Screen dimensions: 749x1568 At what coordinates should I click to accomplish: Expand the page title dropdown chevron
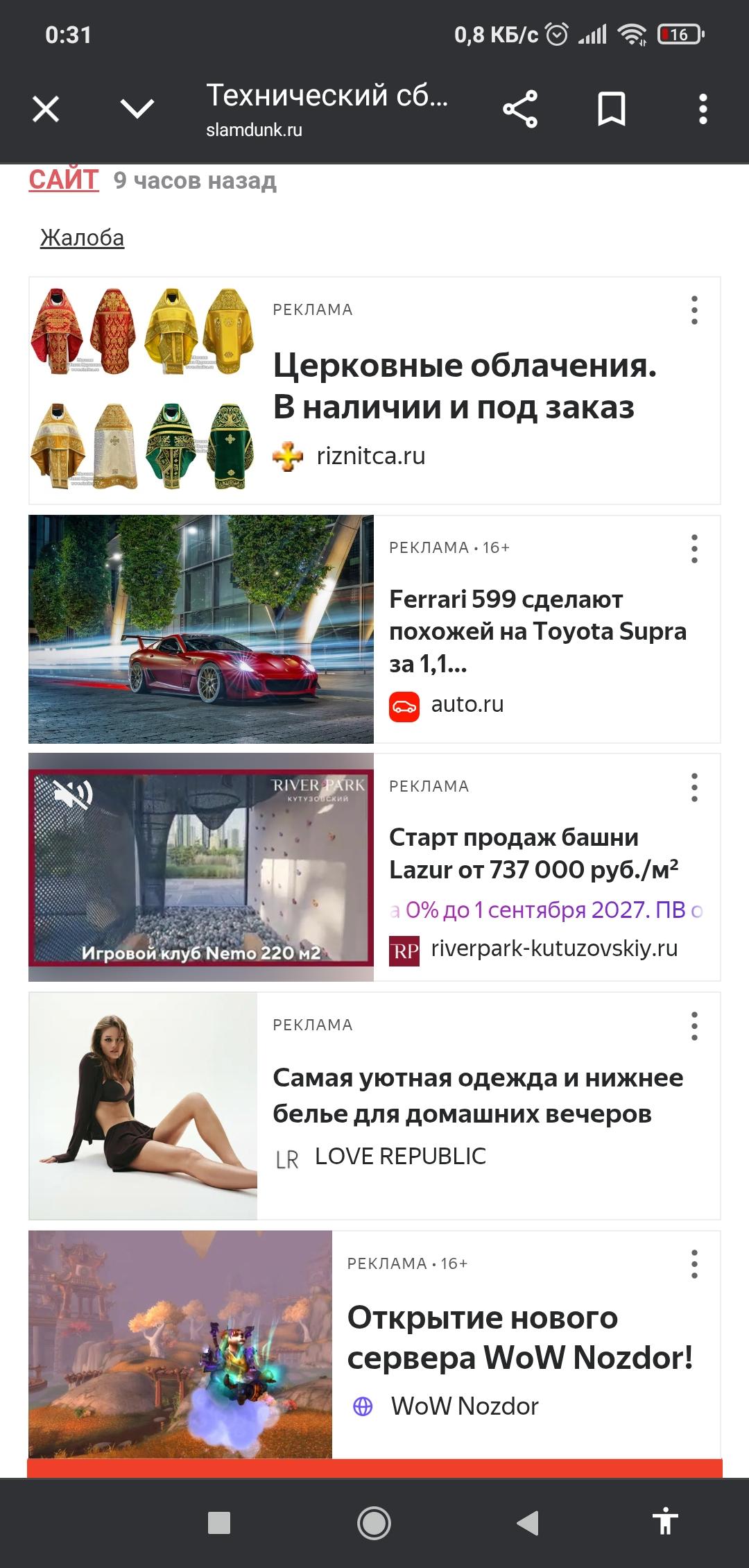tap(137, 109)
